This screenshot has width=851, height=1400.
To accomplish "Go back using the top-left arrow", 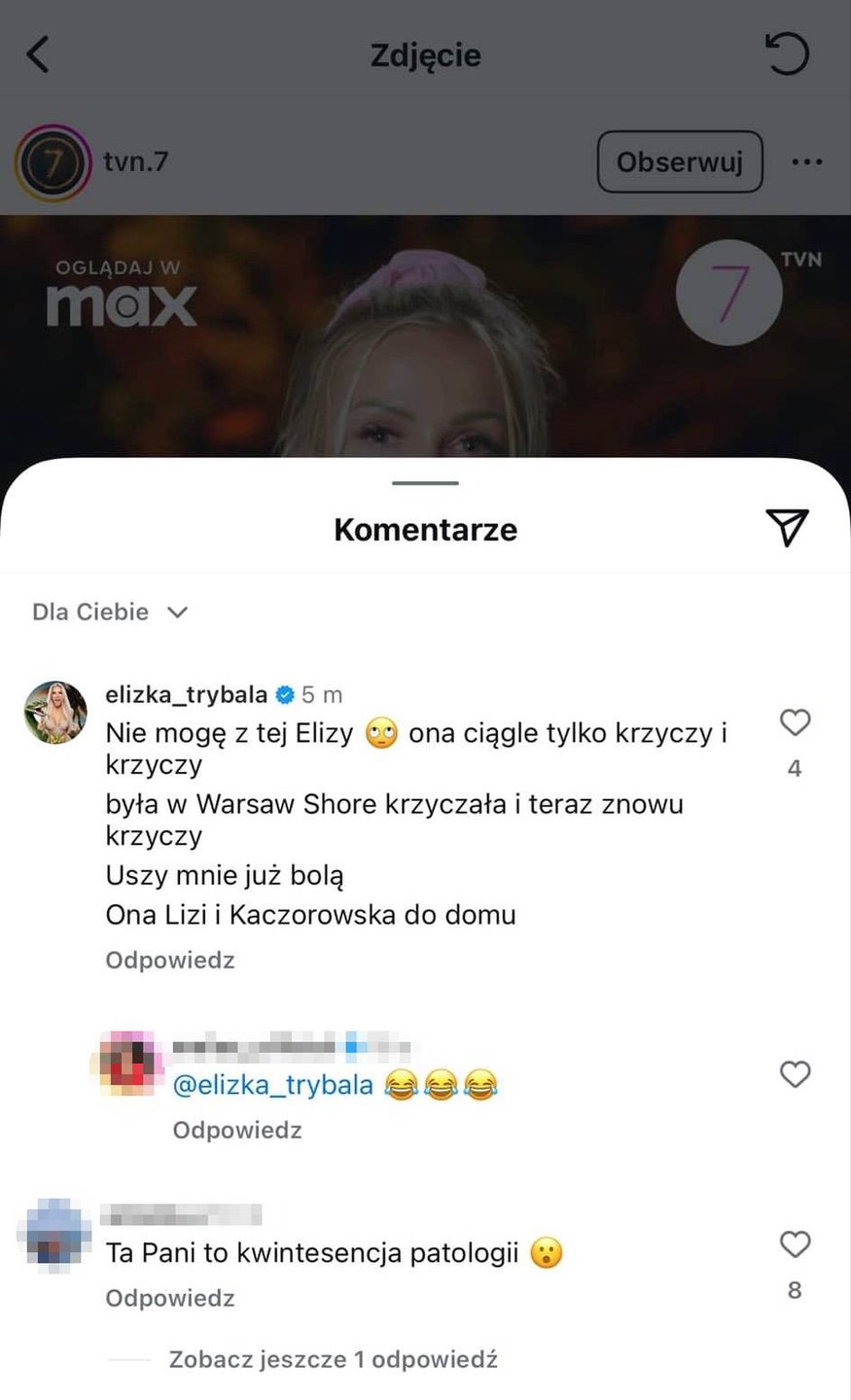I will [x=38, y=54].
